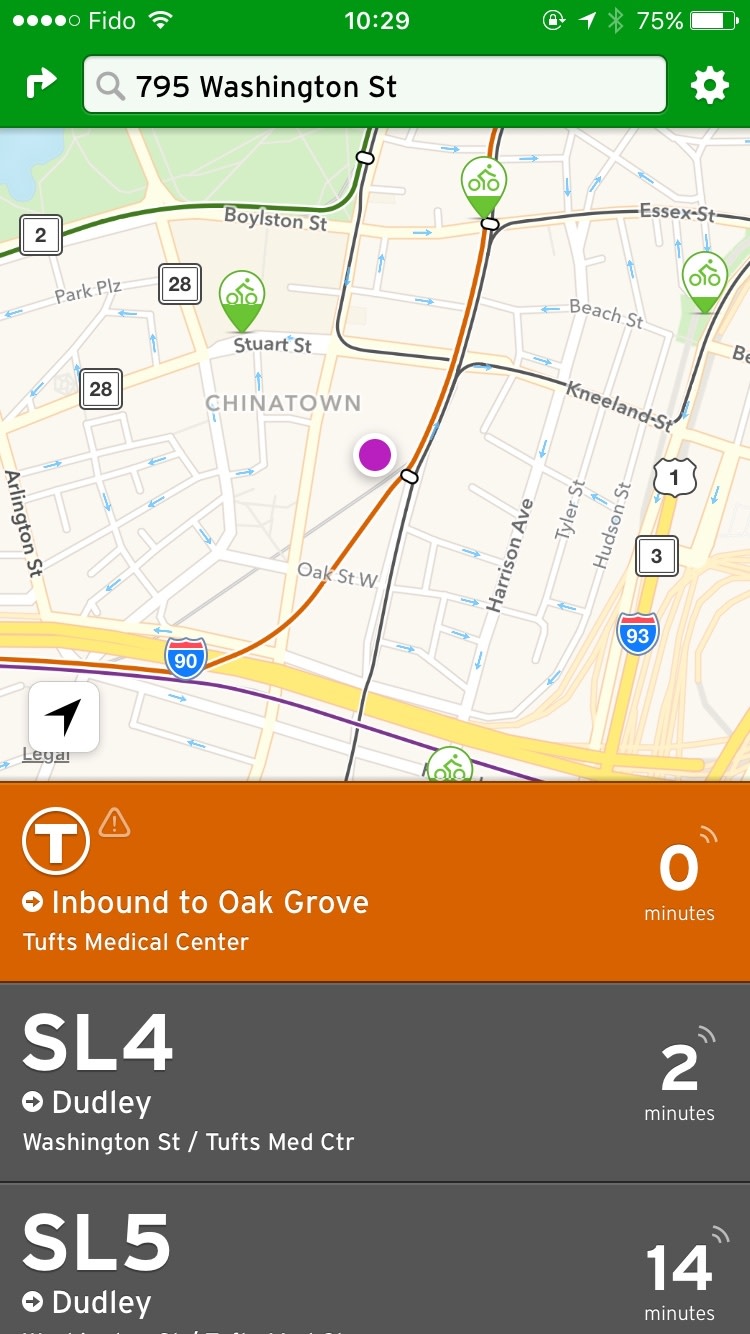Tap the live arrival signal icon next to 0
Screen dimensions: 750x1334
coord(707,833)
